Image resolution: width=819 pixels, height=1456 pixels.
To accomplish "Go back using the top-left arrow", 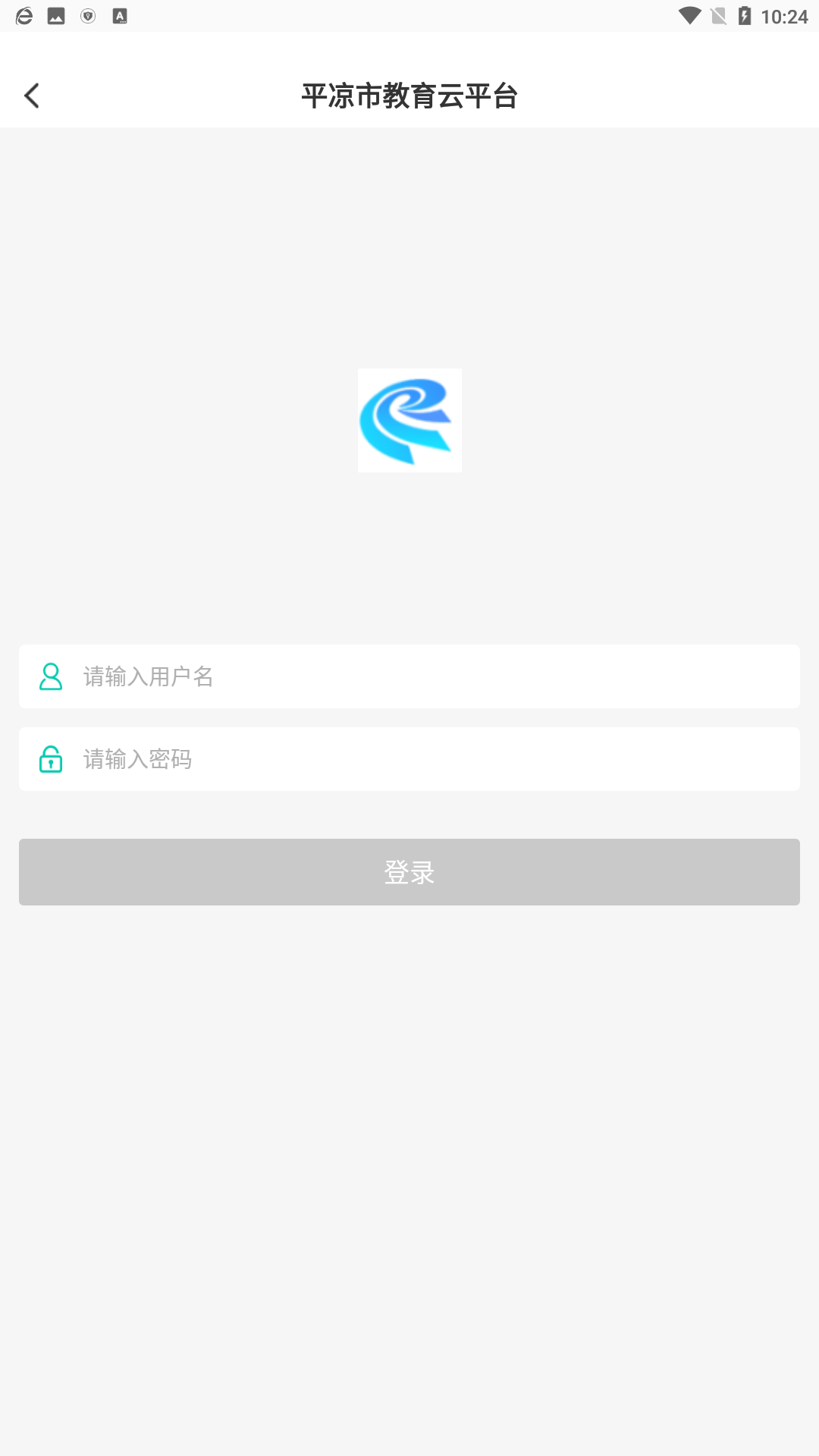I will coord(32,96).
